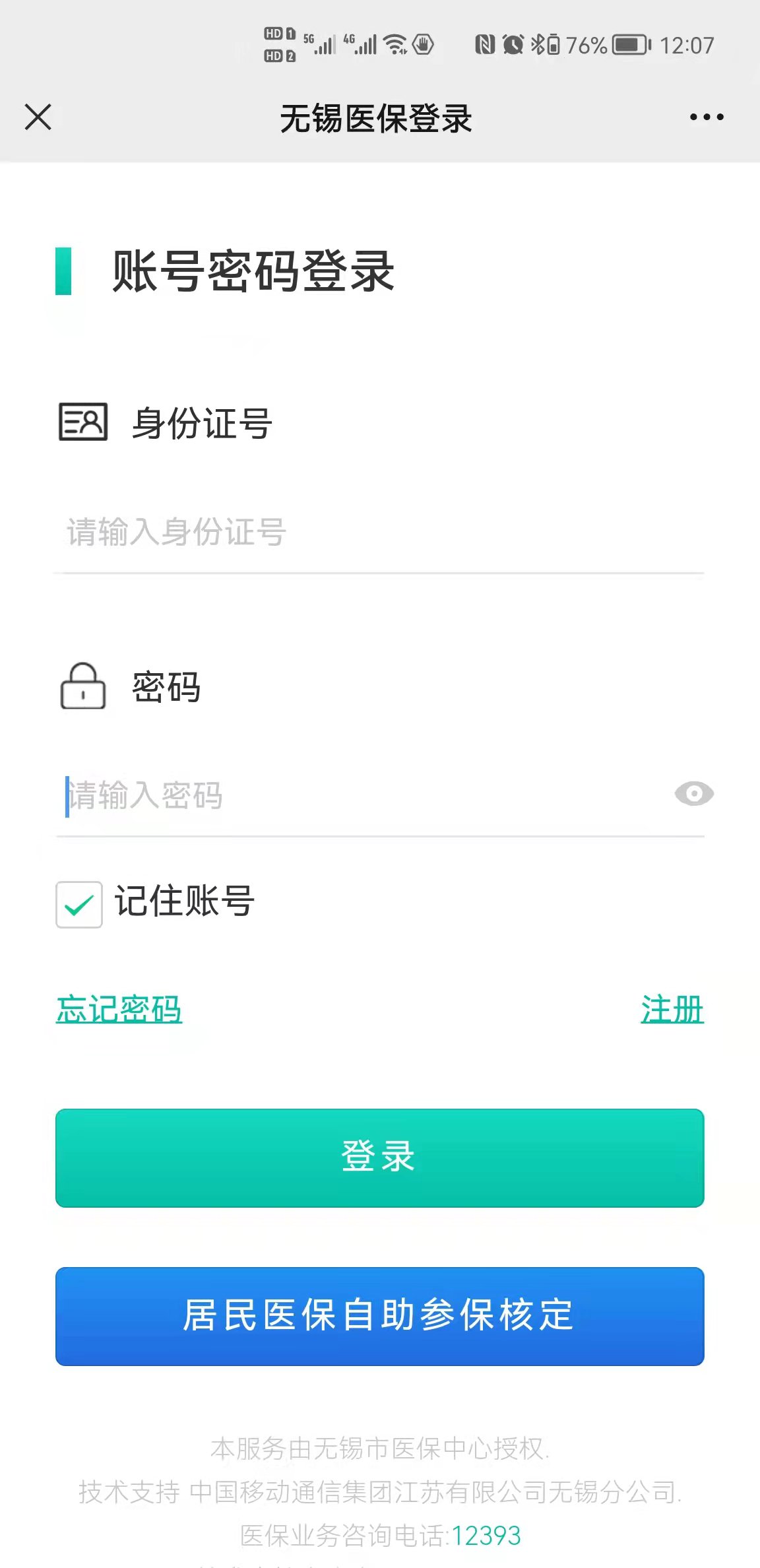Call the 12393 consultation hotline

(486, 1536)
